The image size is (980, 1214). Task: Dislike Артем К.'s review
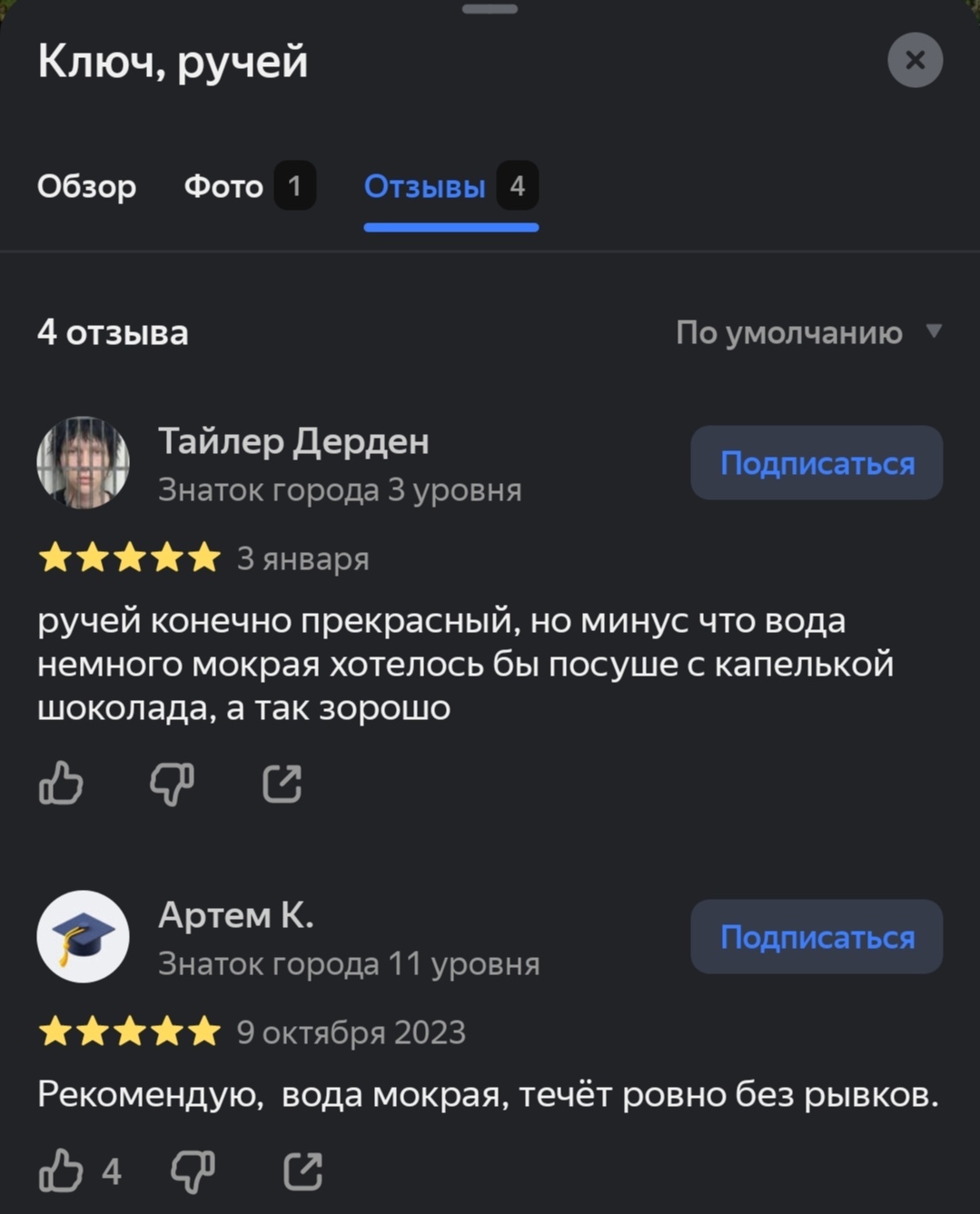[x=193, y=1170]
